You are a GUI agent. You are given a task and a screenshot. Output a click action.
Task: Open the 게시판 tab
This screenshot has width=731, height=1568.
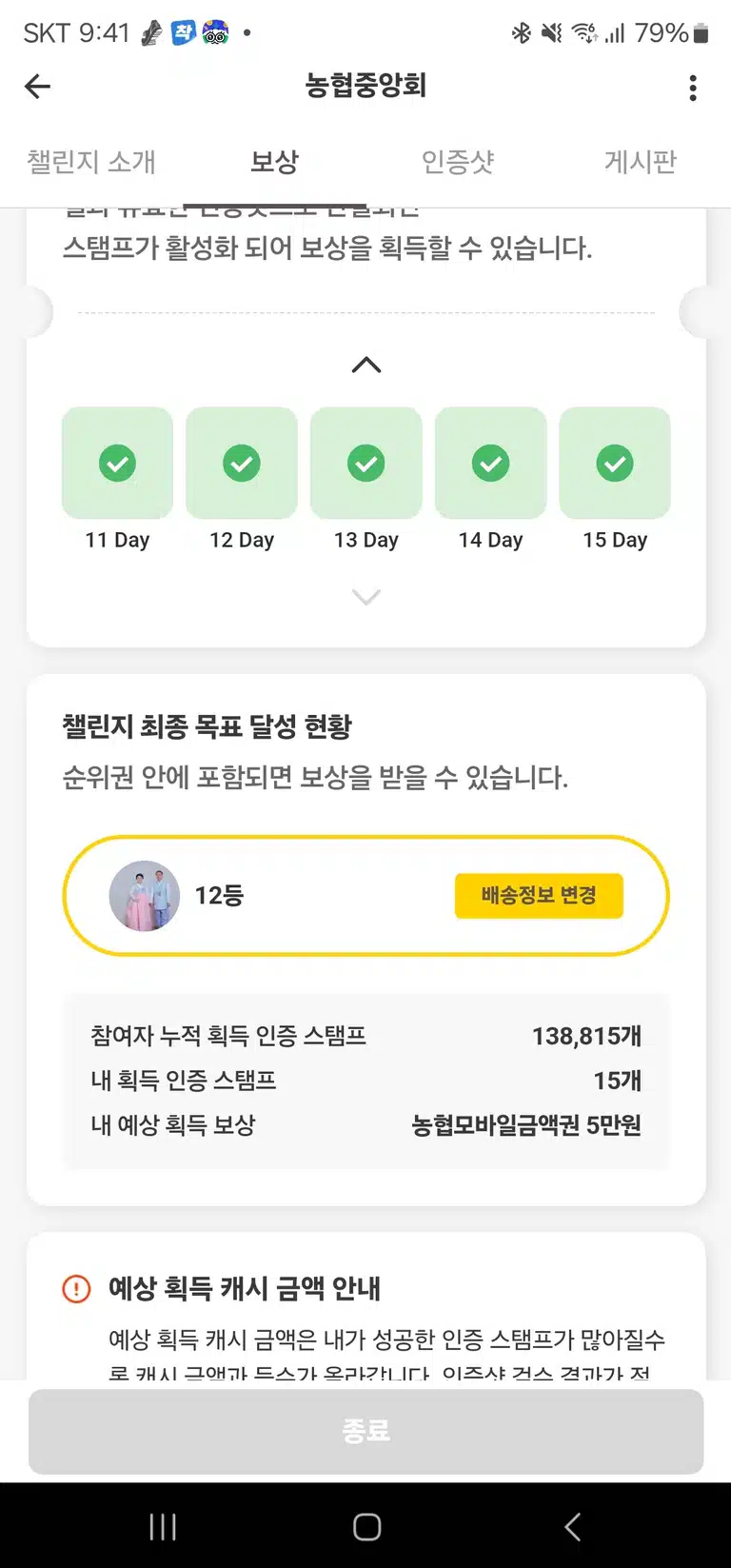click(x=640, y=162)
